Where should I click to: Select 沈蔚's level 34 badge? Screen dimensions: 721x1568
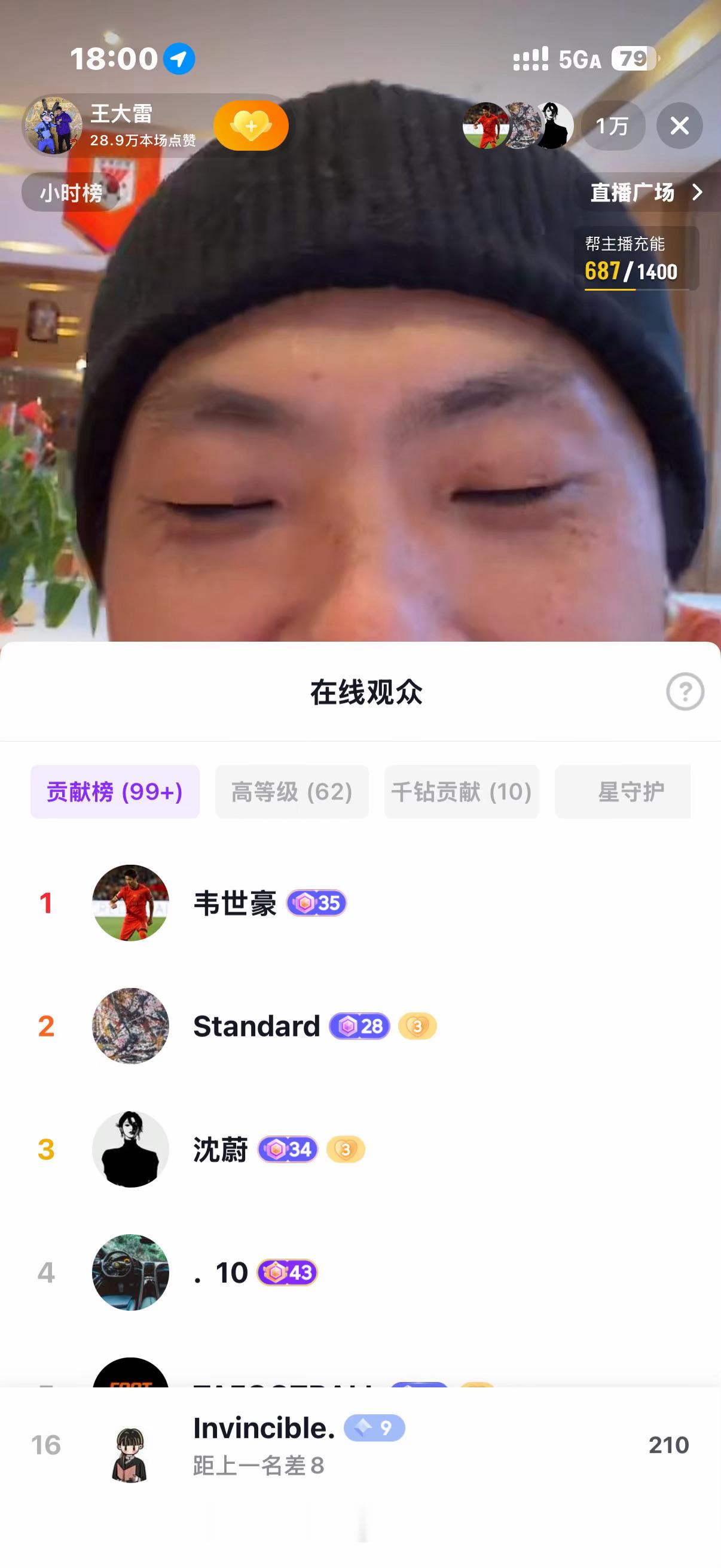[288, 1149]
